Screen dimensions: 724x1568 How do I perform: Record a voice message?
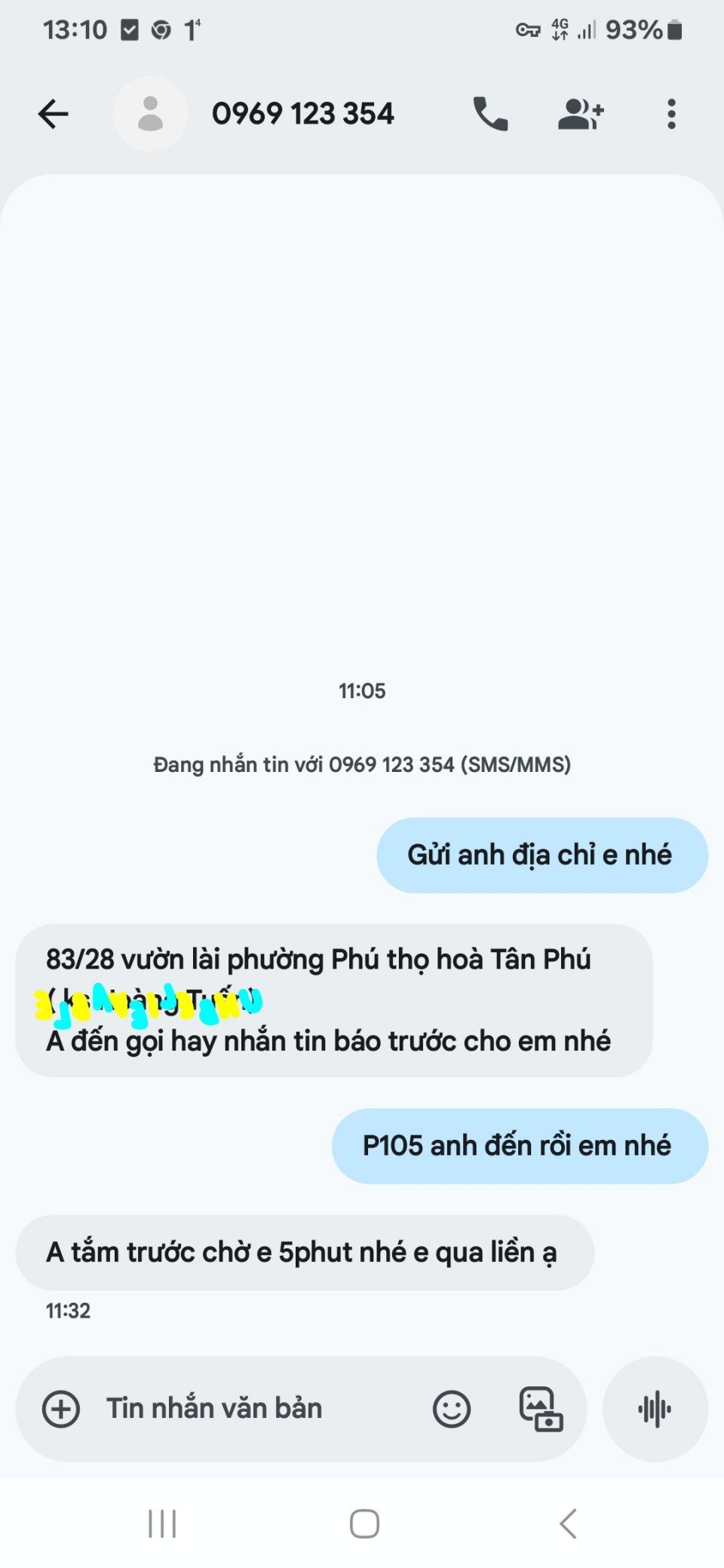(x=655, y=1409)
